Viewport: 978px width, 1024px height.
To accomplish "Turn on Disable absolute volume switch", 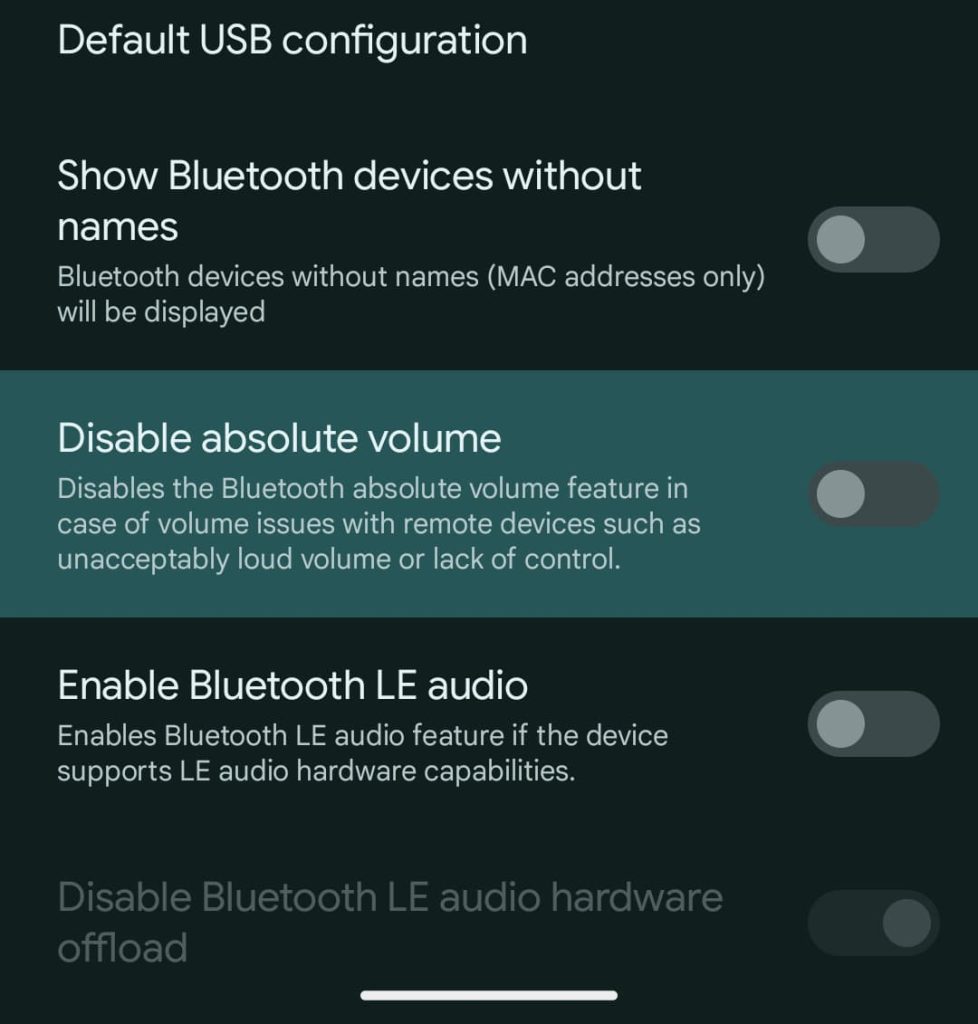I will 872,494.
